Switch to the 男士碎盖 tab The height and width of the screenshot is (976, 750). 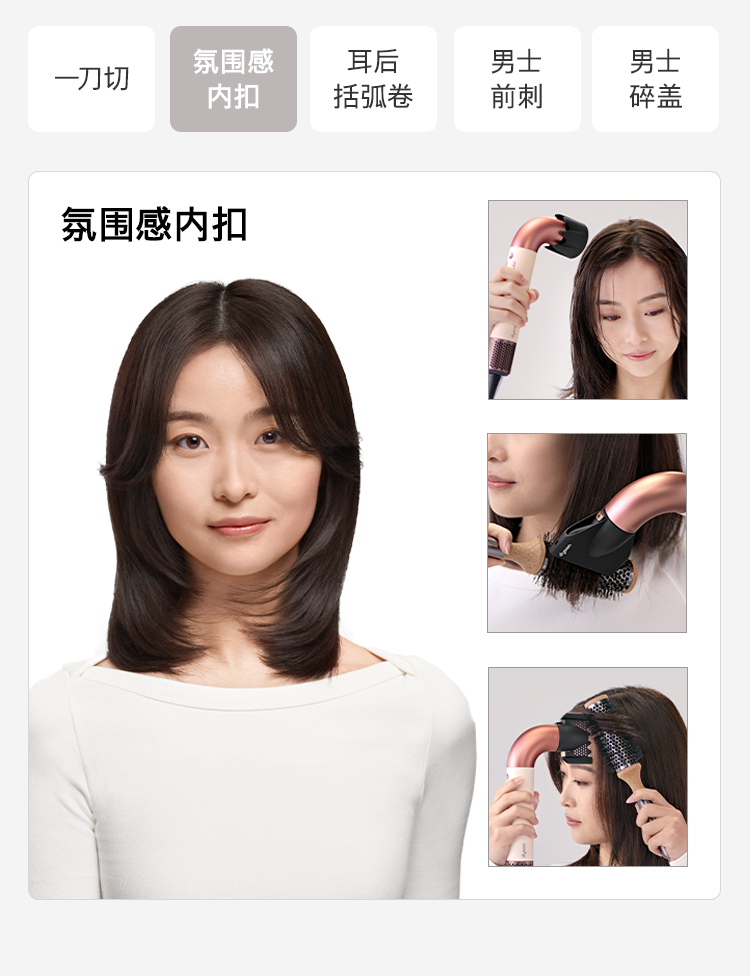pyautogui.click(x=655, y=79)
